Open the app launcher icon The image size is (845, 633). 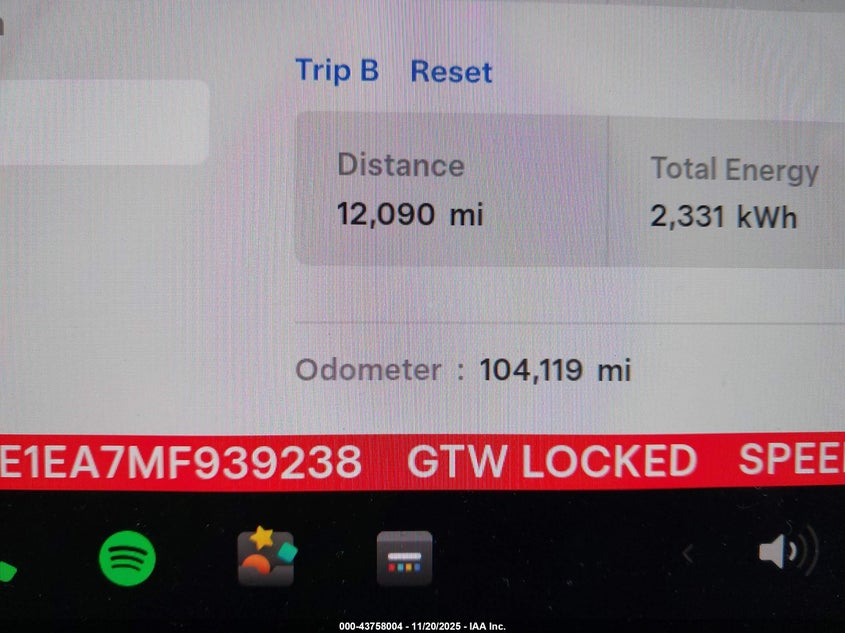click(404, 558)
